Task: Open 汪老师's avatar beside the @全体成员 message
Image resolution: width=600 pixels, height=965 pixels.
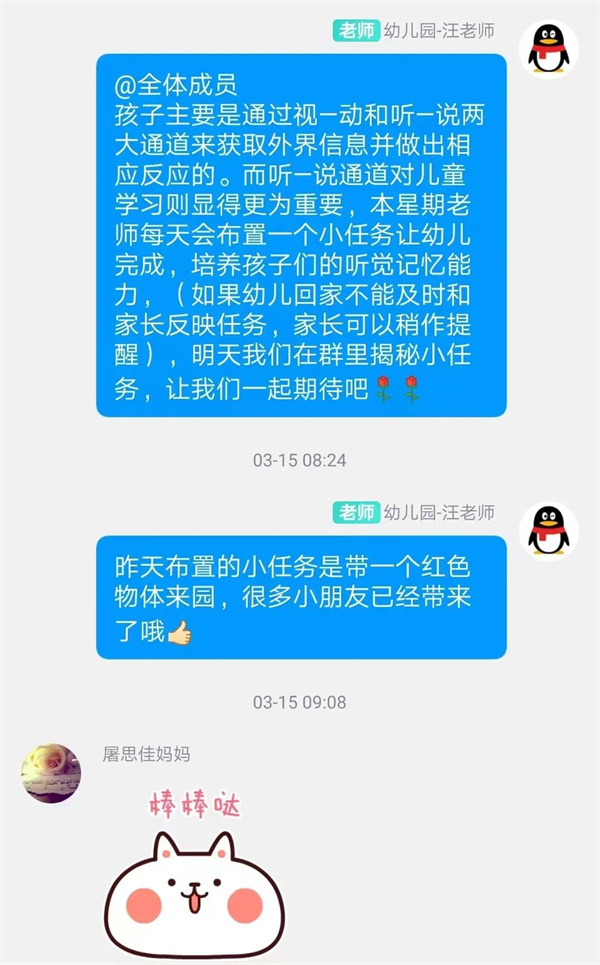Action: click(x=548, y=48)
